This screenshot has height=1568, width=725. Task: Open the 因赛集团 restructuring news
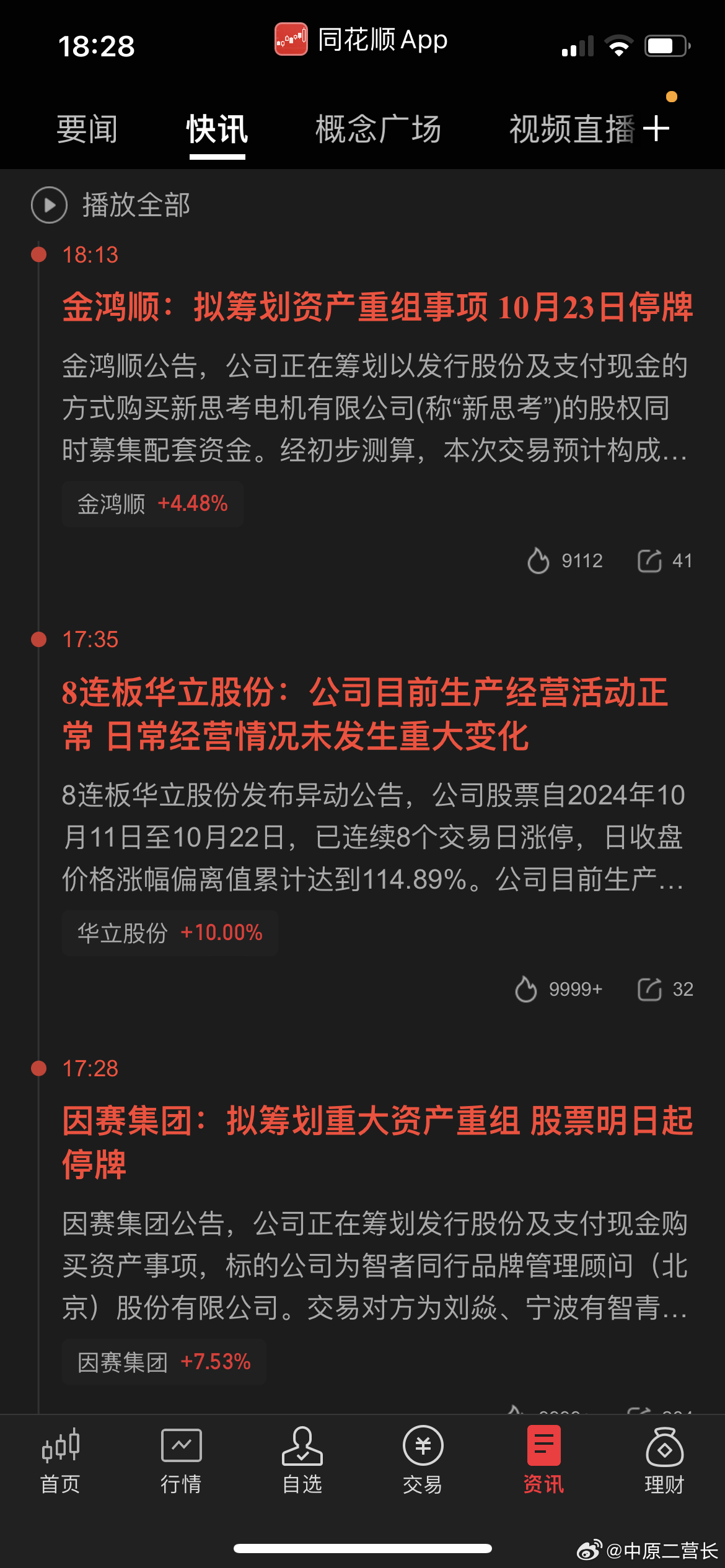[377, 1143]
